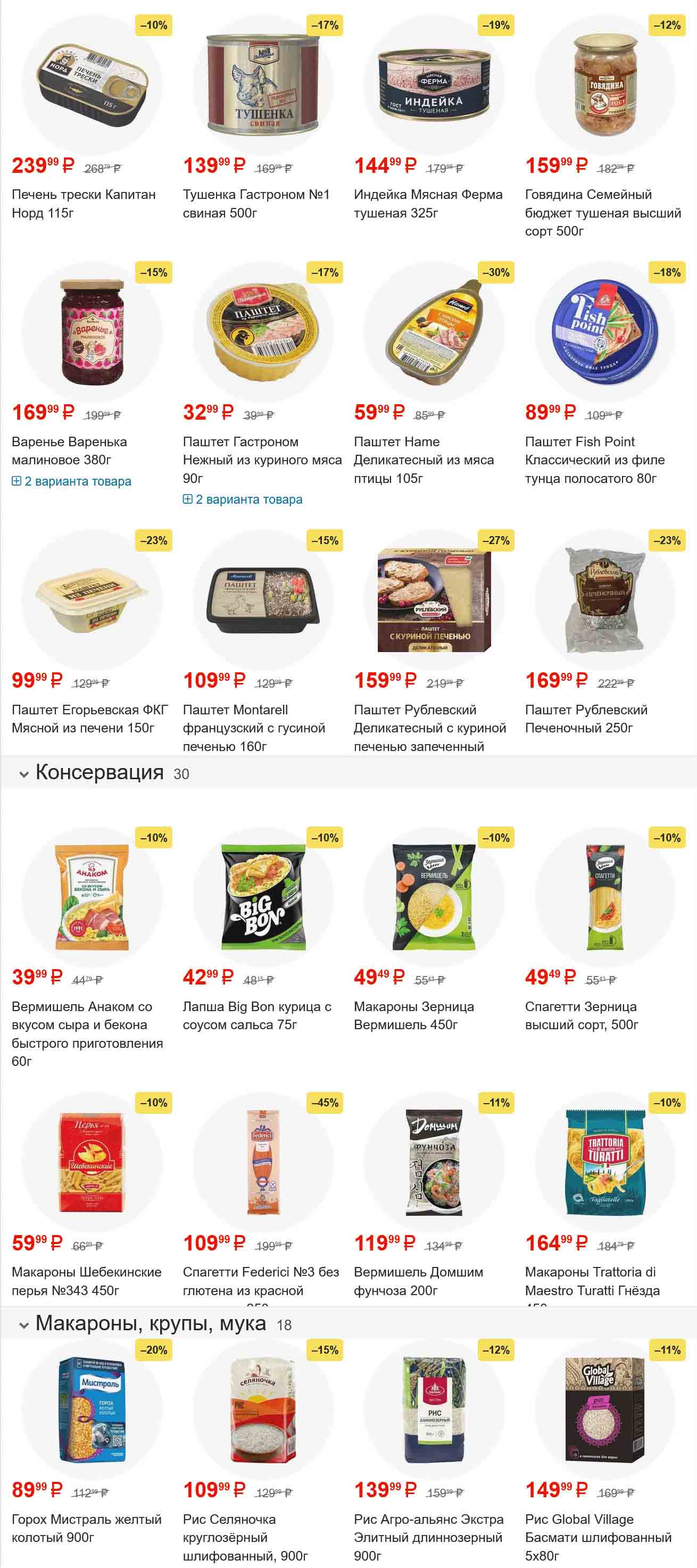Open Говядина Семейный бюджет тушеная product
This screenshot has width=697, height=1568.
(x=603, y=212)
